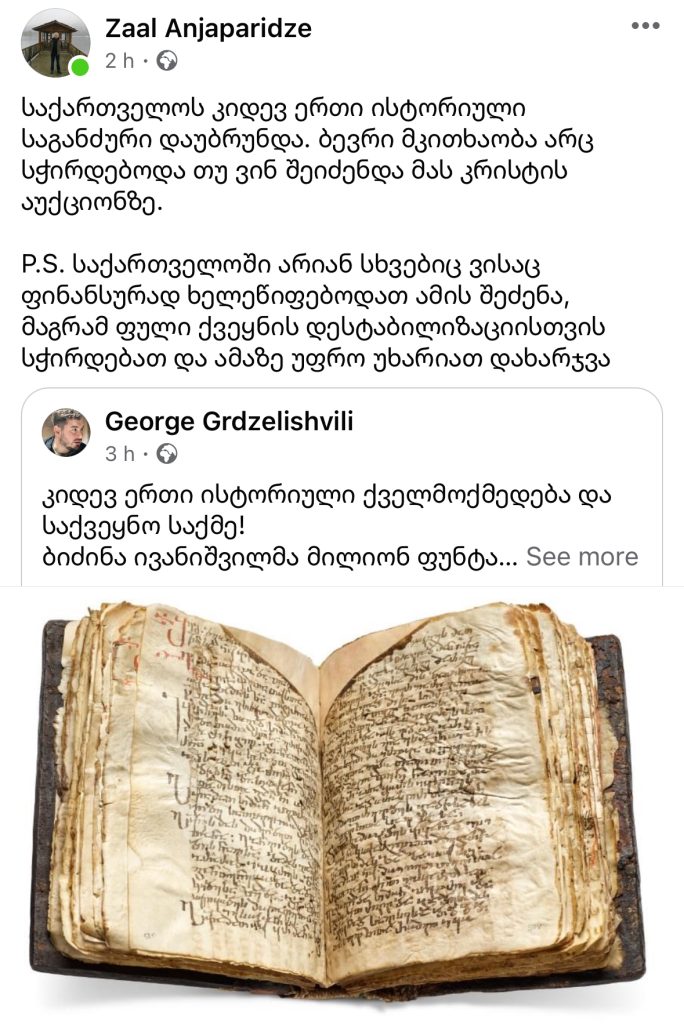
Task: Tap George Grdzelishvili's avatar
Action: coord(66,432)
